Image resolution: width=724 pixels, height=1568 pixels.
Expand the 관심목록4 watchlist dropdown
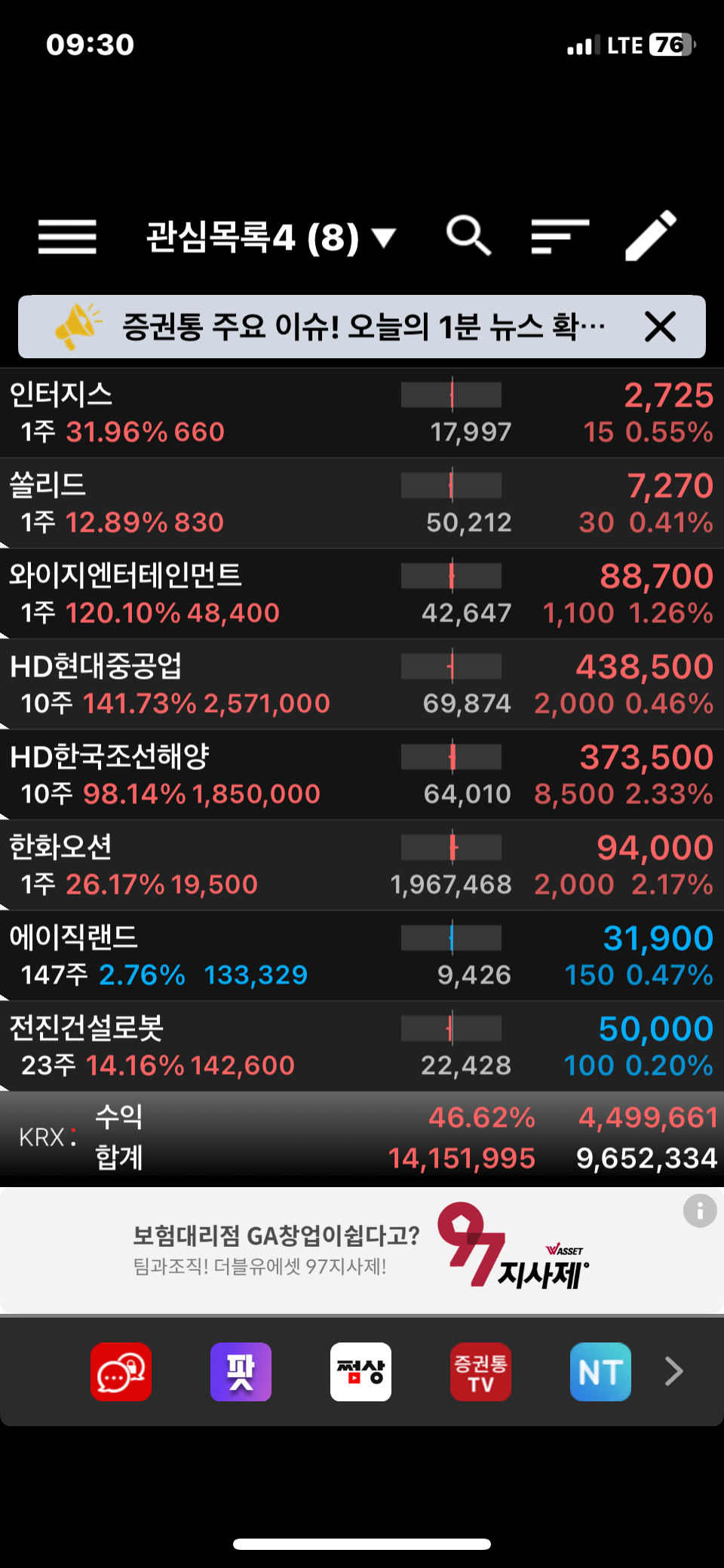pyautogui.click(x=270, y=238)
